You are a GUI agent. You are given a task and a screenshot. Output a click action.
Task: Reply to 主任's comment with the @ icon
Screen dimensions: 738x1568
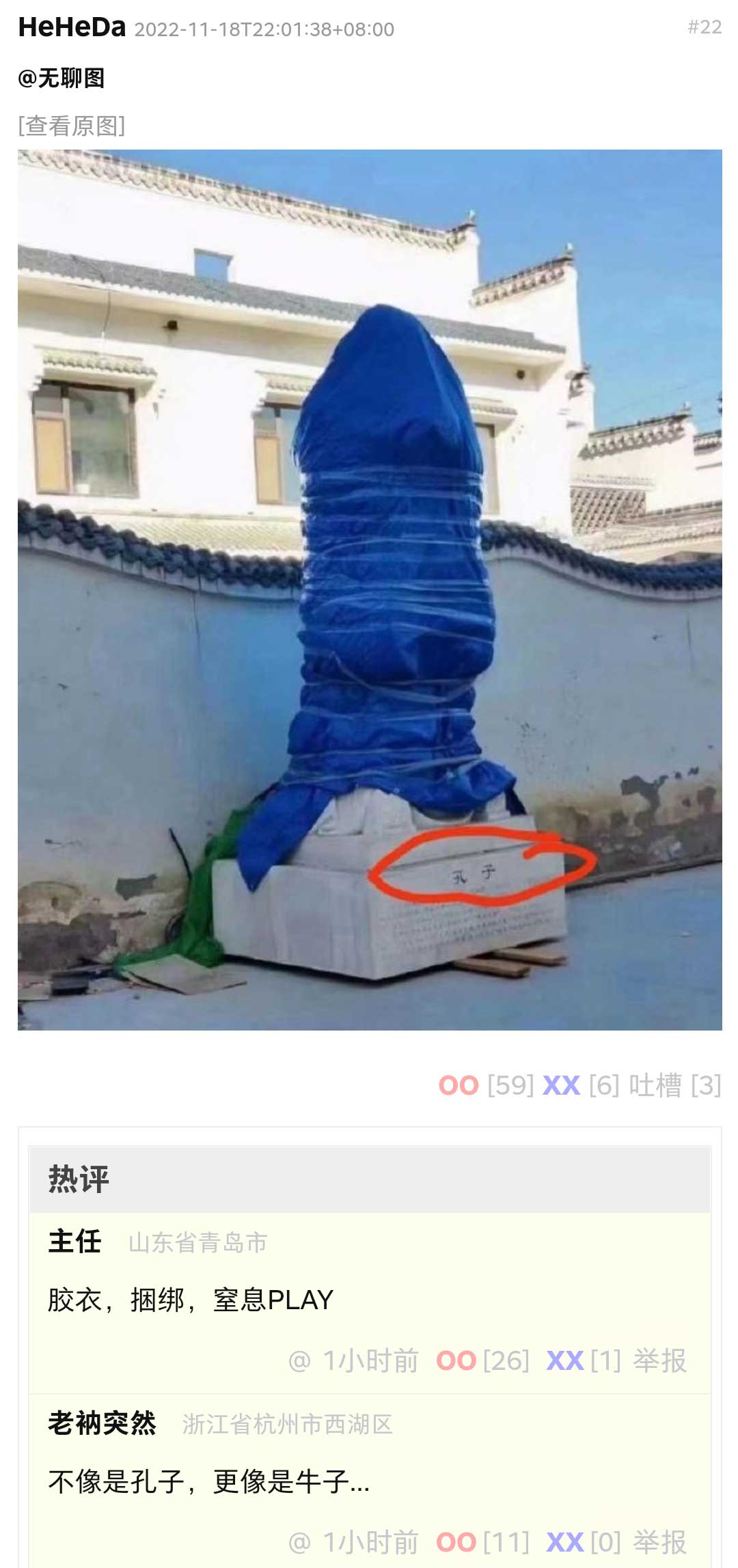(299, 1360)
